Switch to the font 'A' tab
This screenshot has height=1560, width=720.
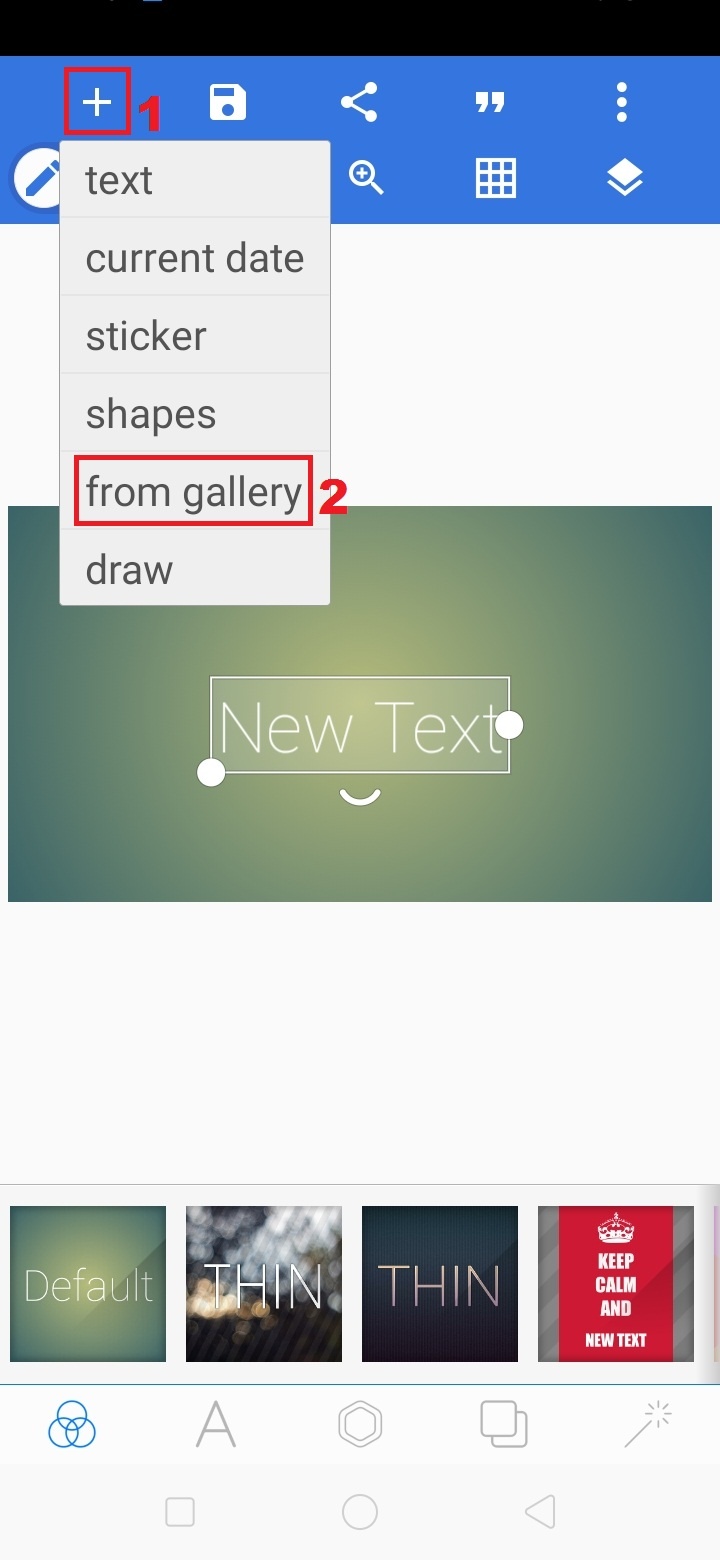216,1424
